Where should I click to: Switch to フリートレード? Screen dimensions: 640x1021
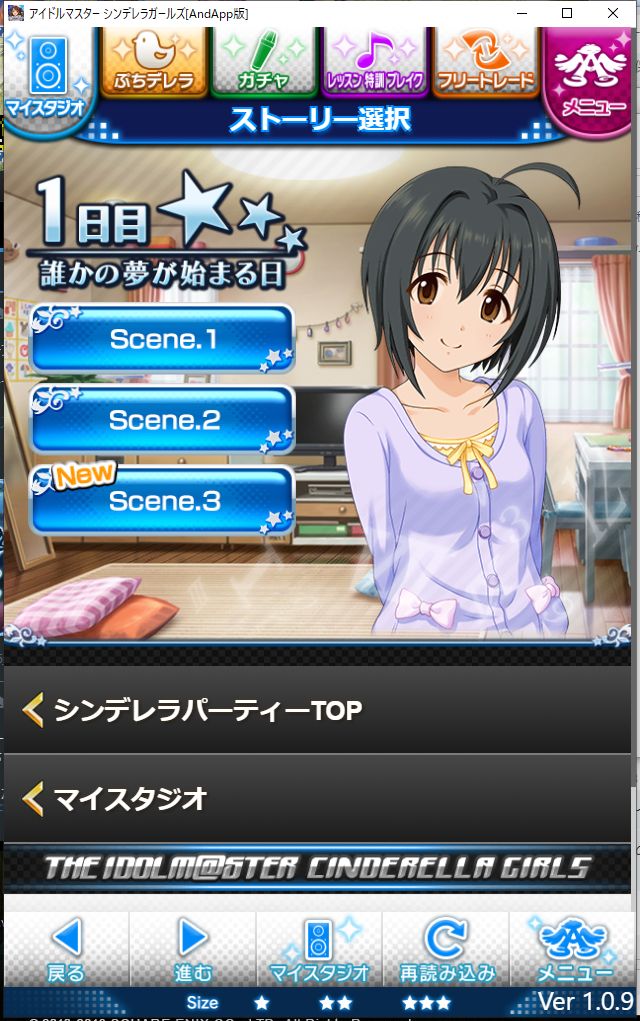coord(486,63)
